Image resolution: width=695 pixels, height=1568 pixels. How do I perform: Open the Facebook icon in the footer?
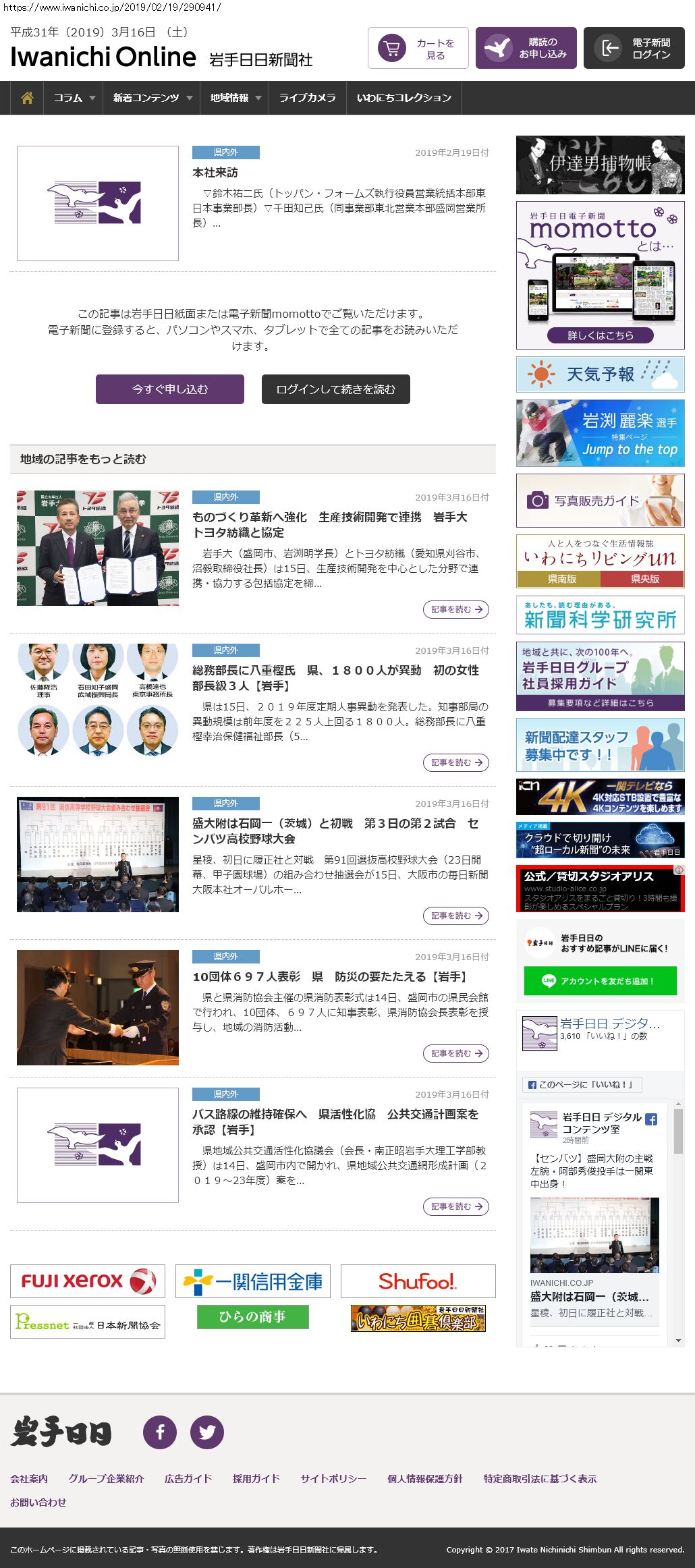(x=160, y=1432)
